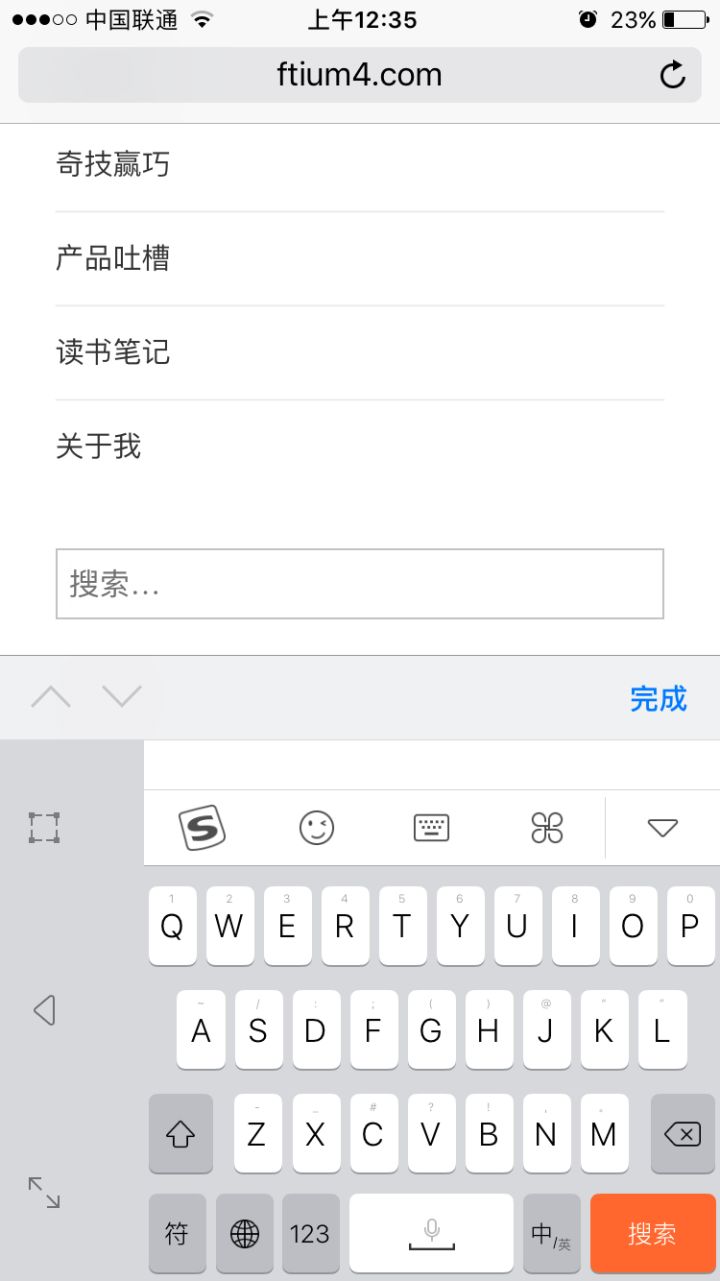Open the emoji smiley panel
720x1281 pixels.
[x=317, y=828]
